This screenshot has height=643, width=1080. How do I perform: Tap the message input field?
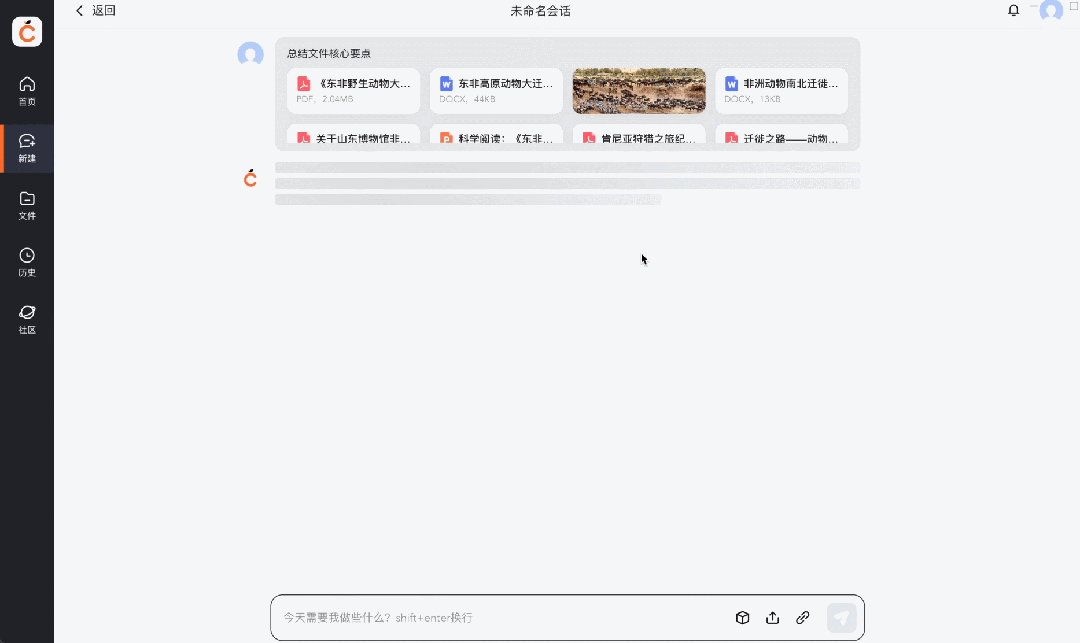(500, 618)
